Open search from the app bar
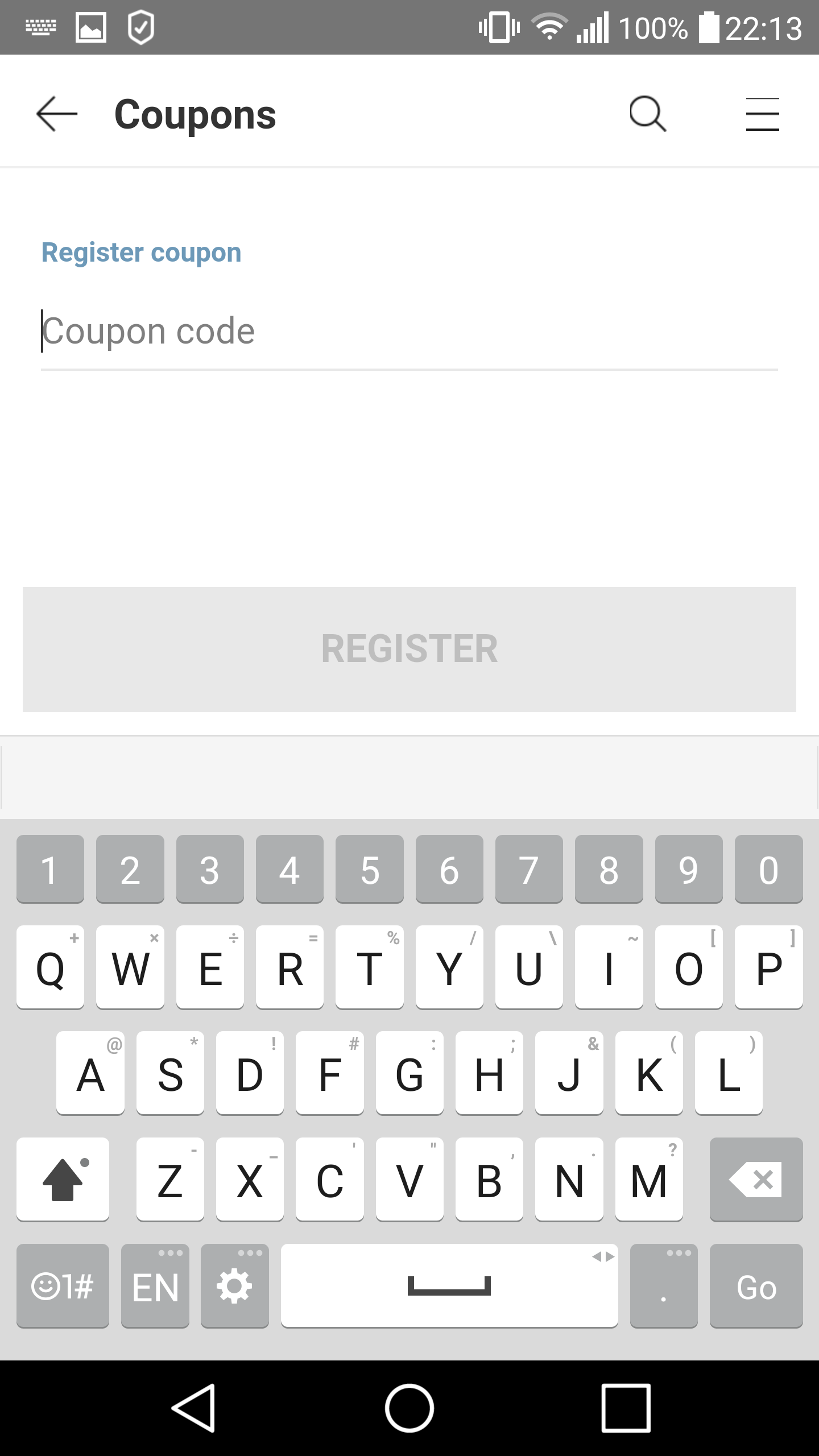The width and height of the screenshot is (819, 1456). click(648, 114)
